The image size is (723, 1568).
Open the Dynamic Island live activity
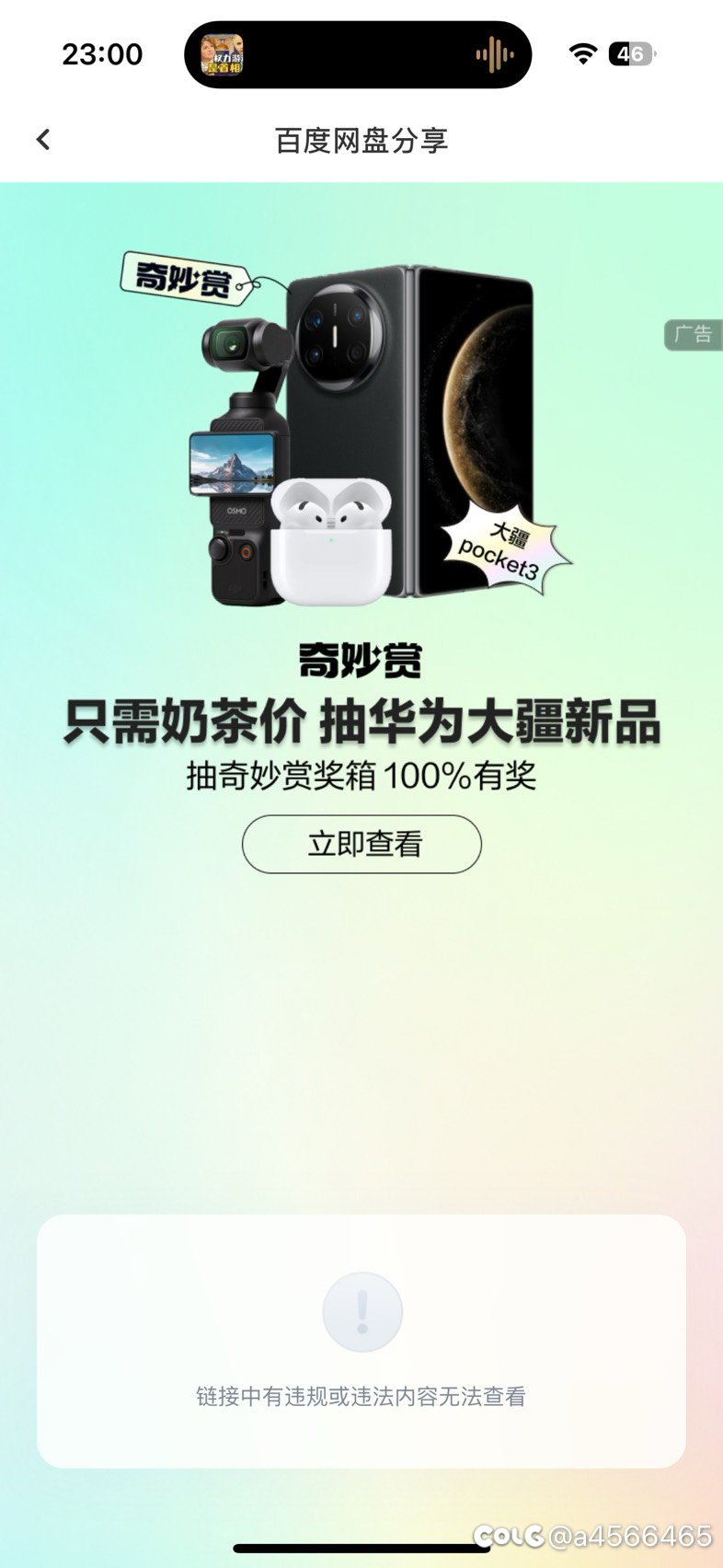[x=358, y=54]
